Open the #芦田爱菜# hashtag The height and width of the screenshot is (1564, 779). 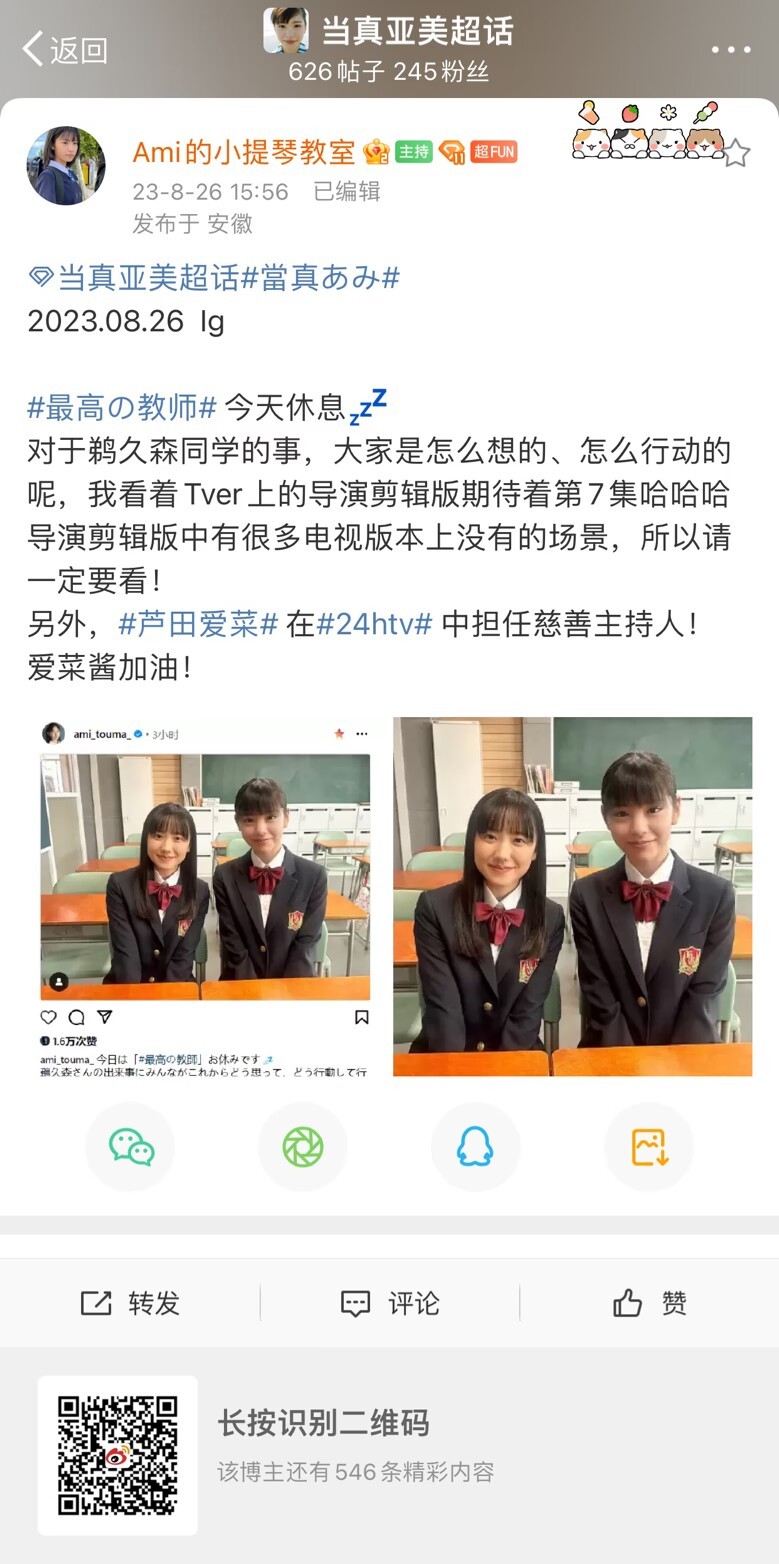(198, 624)
